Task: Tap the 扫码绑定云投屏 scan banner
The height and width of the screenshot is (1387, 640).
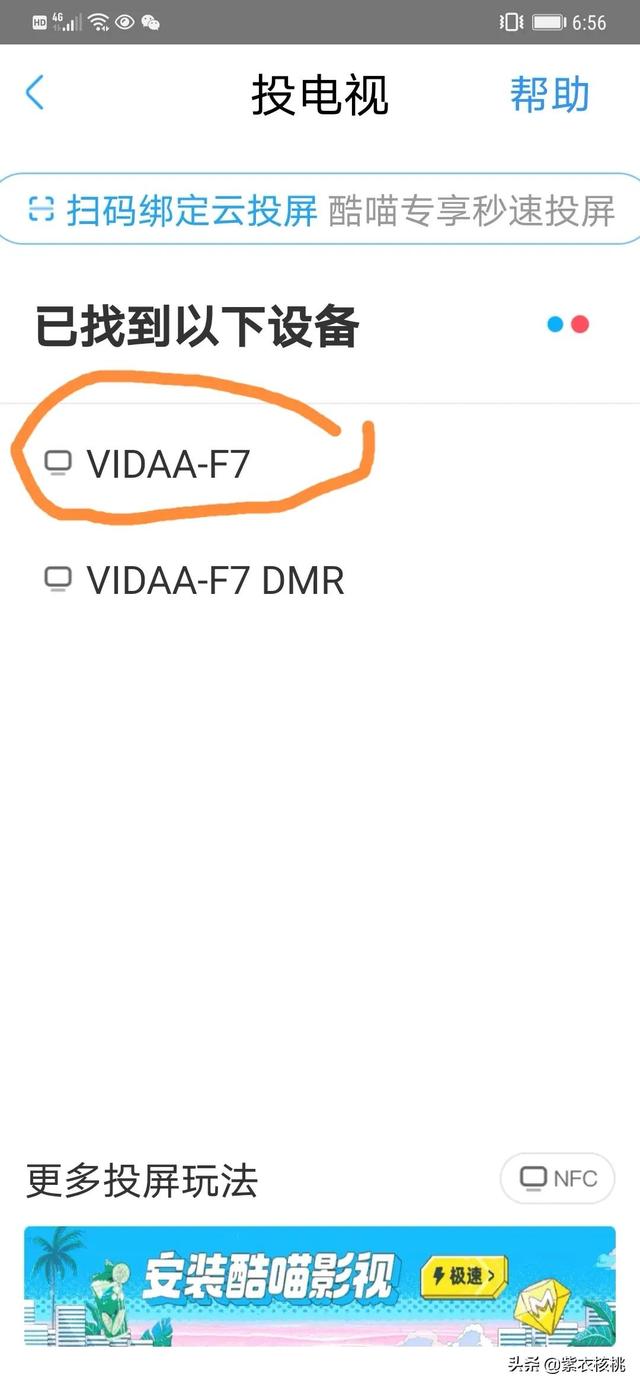Action: coord(320,209)
